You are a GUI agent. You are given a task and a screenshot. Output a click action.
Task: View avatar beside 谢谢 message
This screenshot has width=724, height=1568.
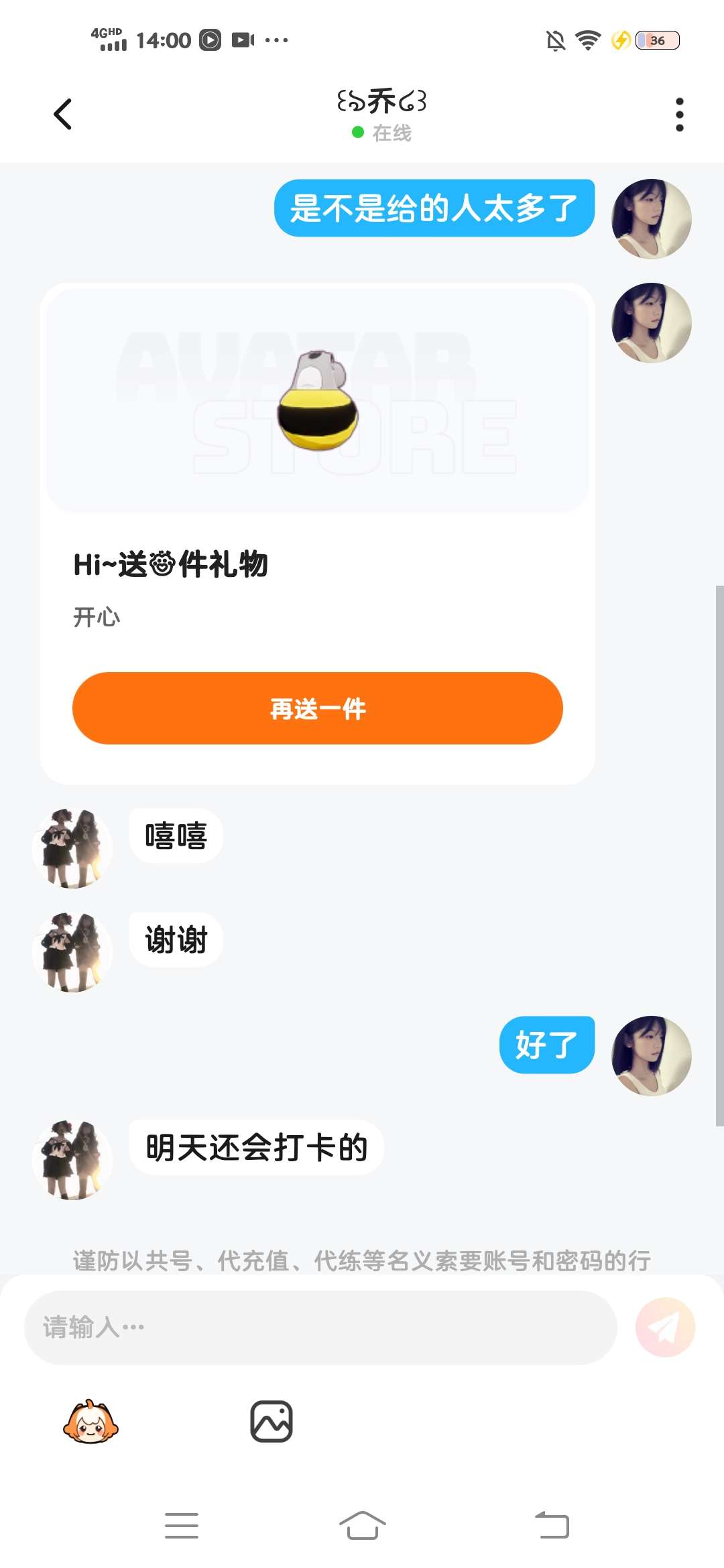pos(72,952)
